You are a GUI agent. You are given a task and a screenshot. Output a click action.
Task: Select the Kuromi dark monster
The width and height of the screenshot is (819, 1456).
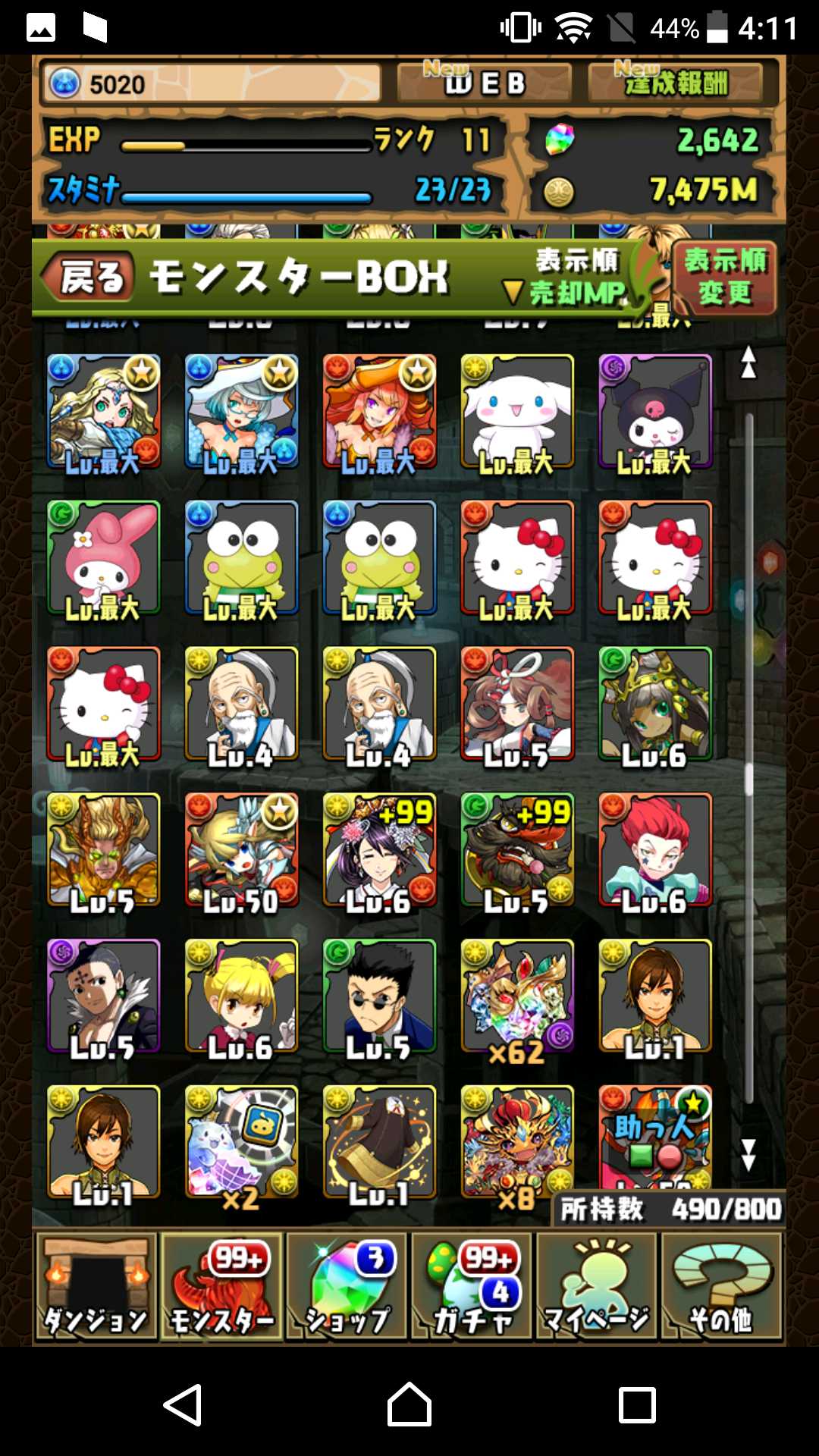655,411
